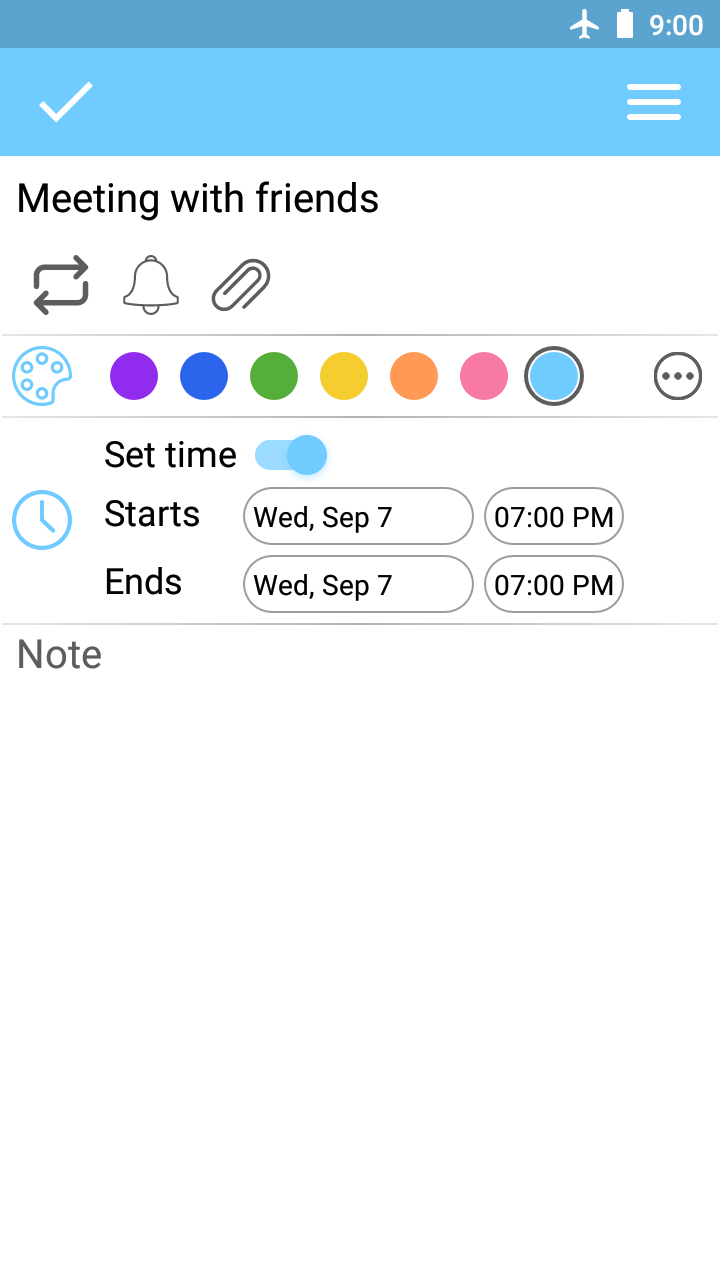This screenshot has height=1280, width=720.
Task: Open the Starts date selector
Action: pyautogui.click(x=358, y=516)
